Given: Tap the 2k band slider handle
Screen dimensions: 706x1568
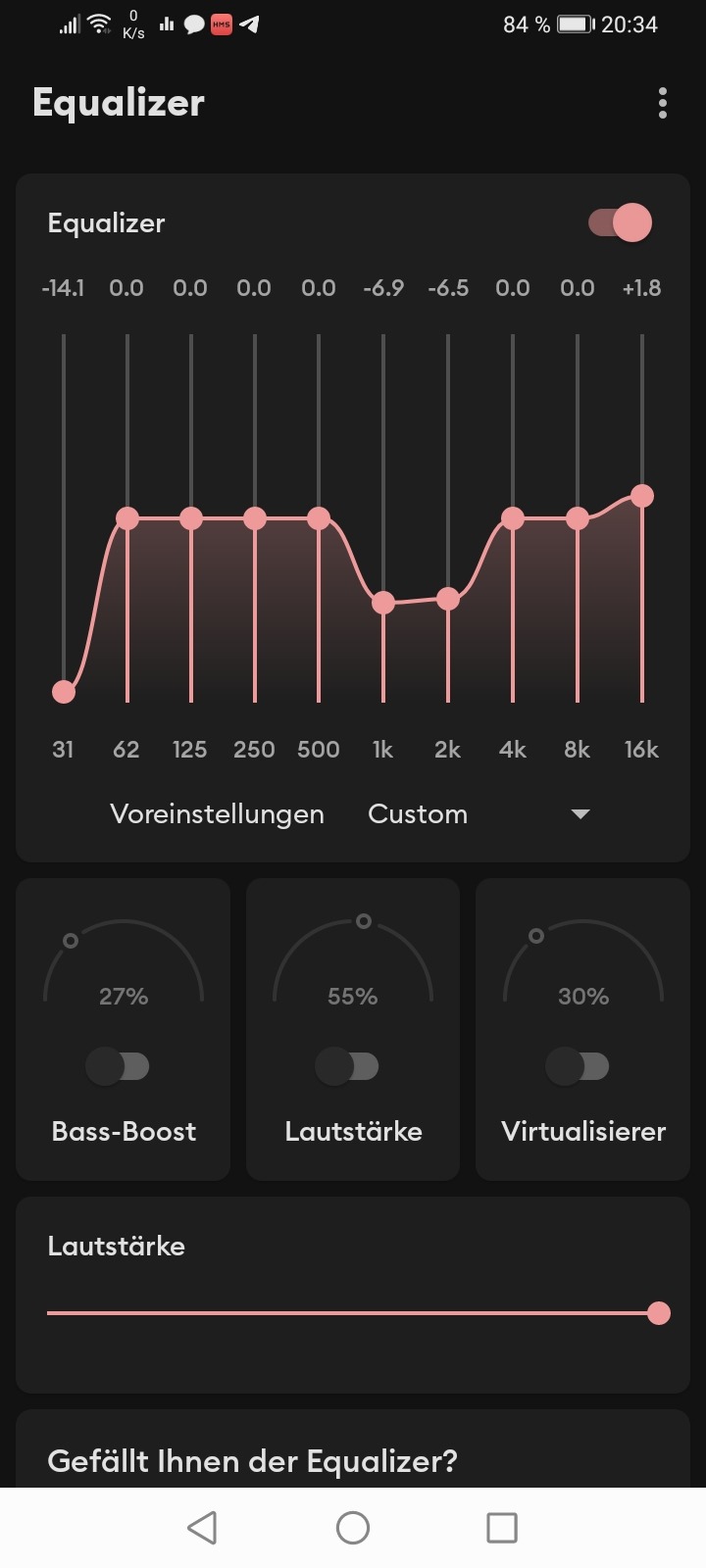Looking at the screenshot, I should click(447, 598).
